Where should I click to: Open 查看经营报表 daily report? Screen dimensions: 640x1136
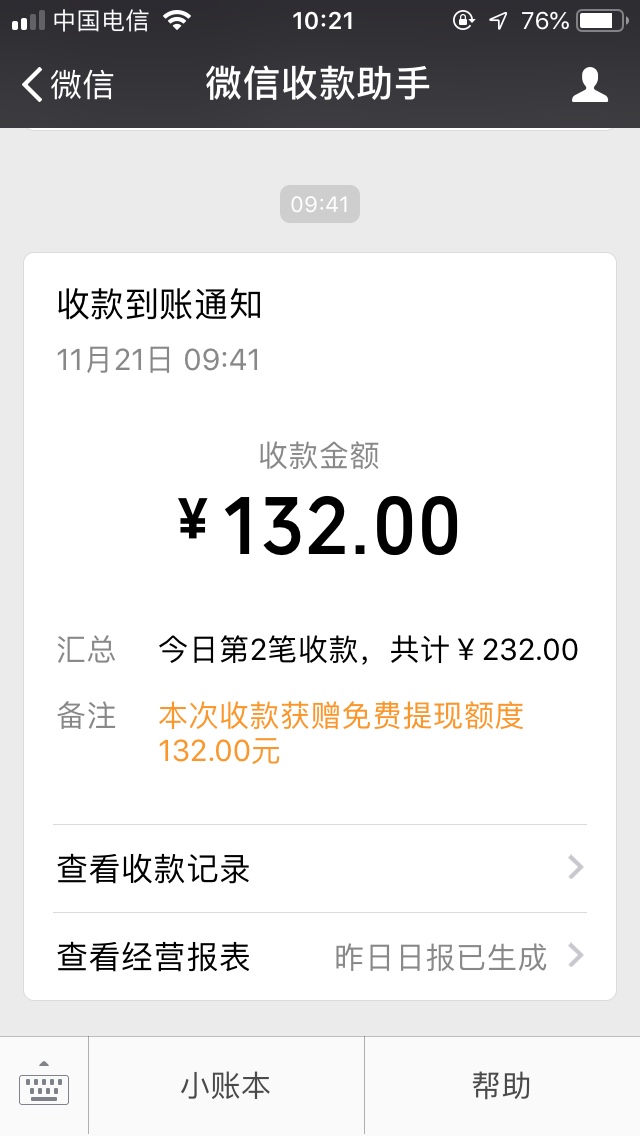pyautogui.click(x=320, y=956)
